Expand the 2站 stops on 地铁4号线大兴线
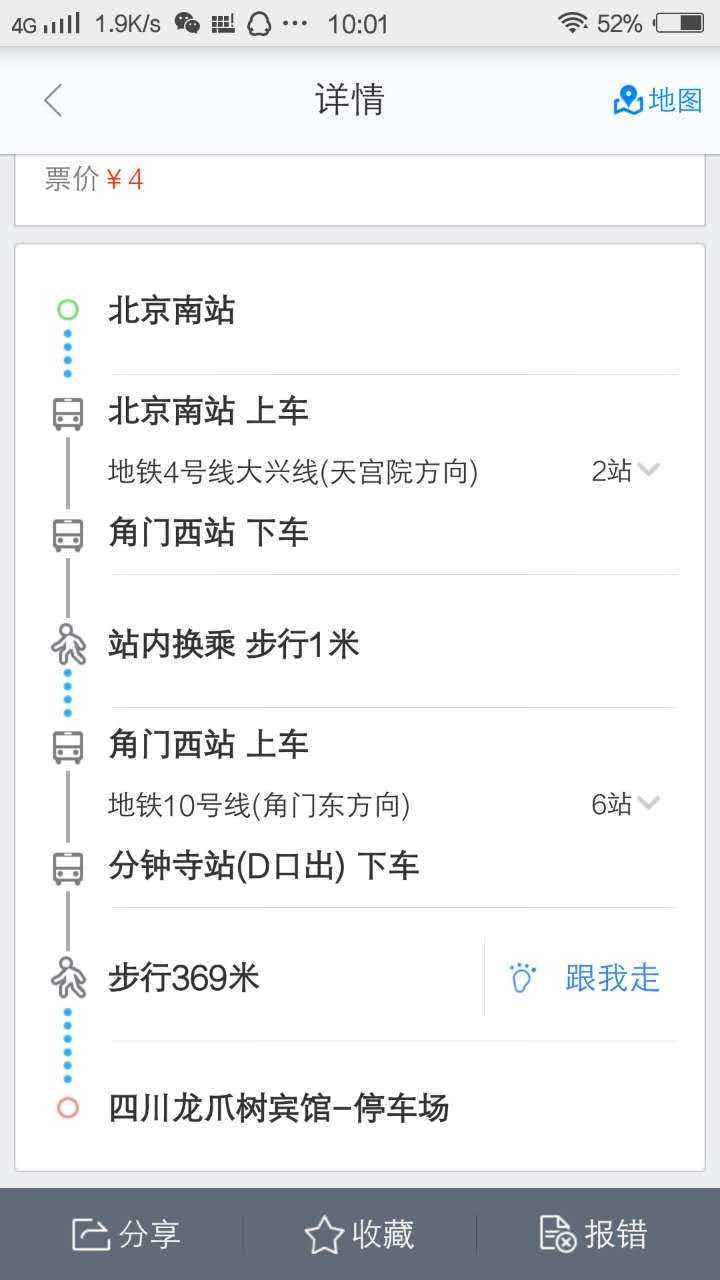 click(x=625, y=470)
